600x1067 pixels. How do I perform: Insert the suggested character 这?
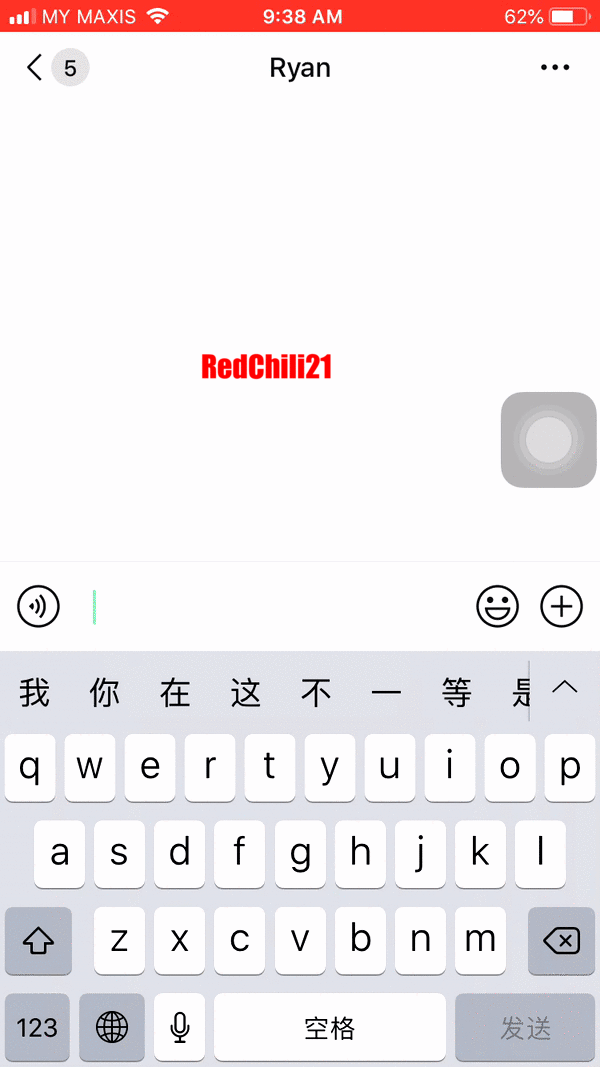(x=246, y=692)
